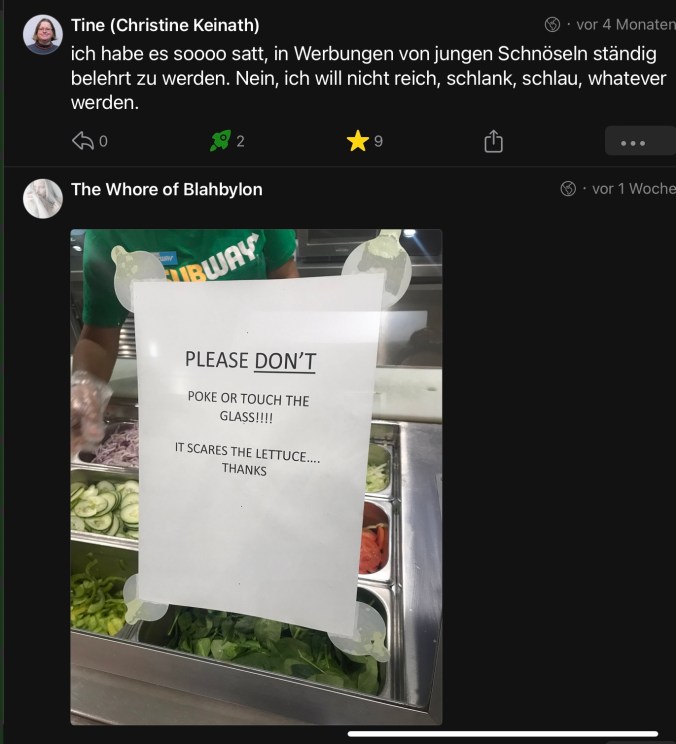Favorite Tine's post with the star

357,142
